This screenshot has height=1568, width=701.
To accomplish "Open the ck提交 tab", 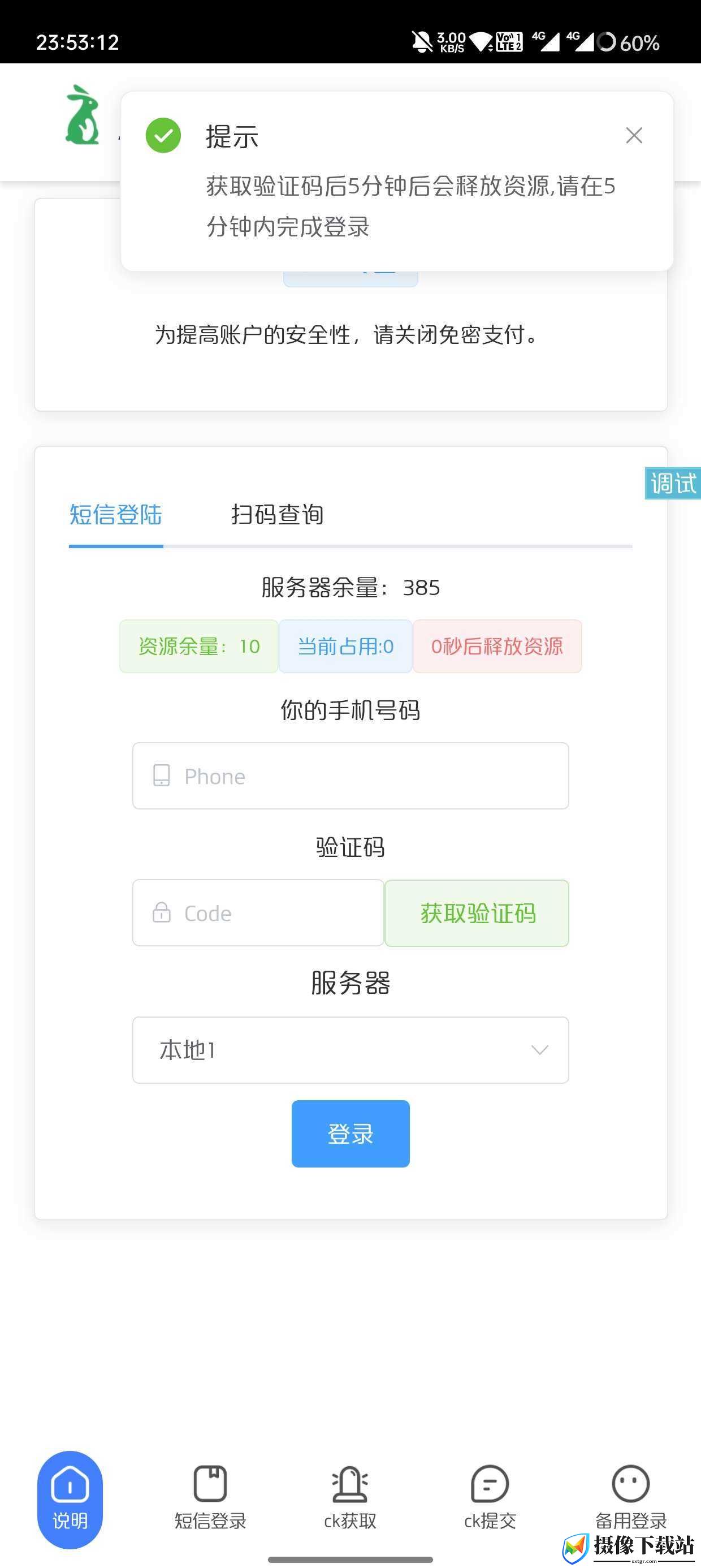I will coord(490,1498).
